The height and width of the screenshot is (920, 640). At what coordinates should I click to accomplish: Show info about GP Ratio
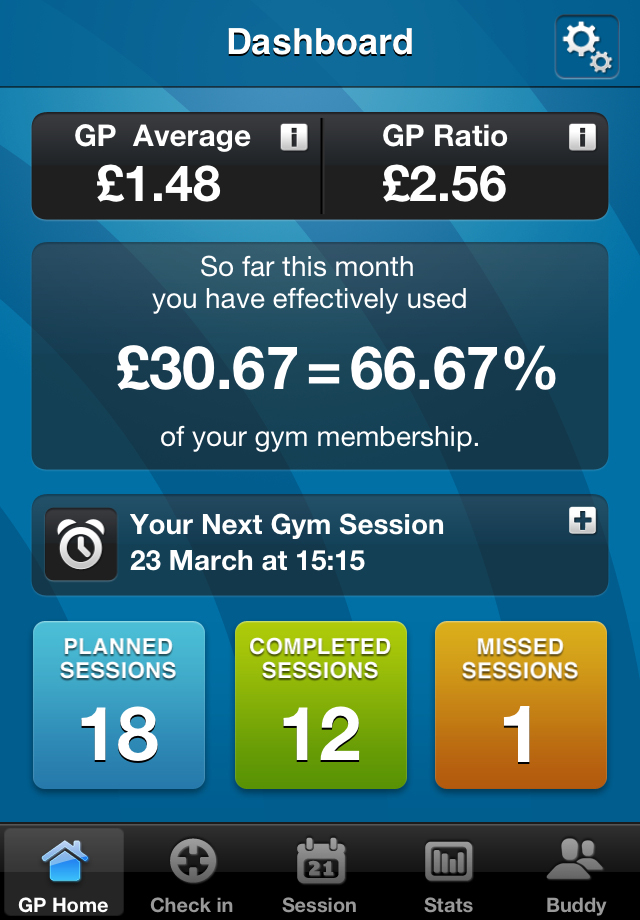(x=582, y=137)
